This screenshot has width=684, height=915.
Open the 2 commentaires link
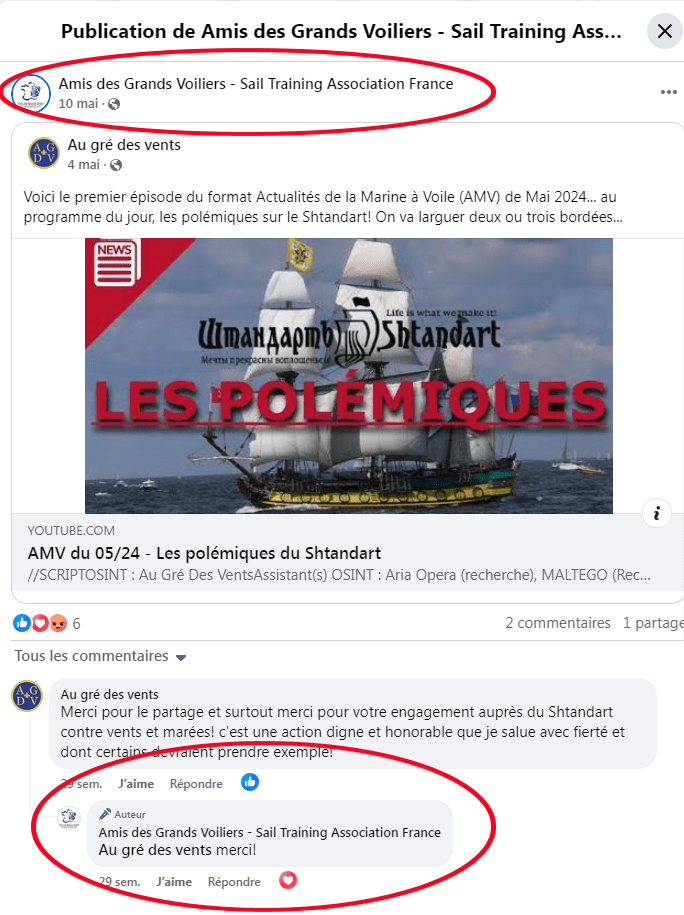click(557, 623)
